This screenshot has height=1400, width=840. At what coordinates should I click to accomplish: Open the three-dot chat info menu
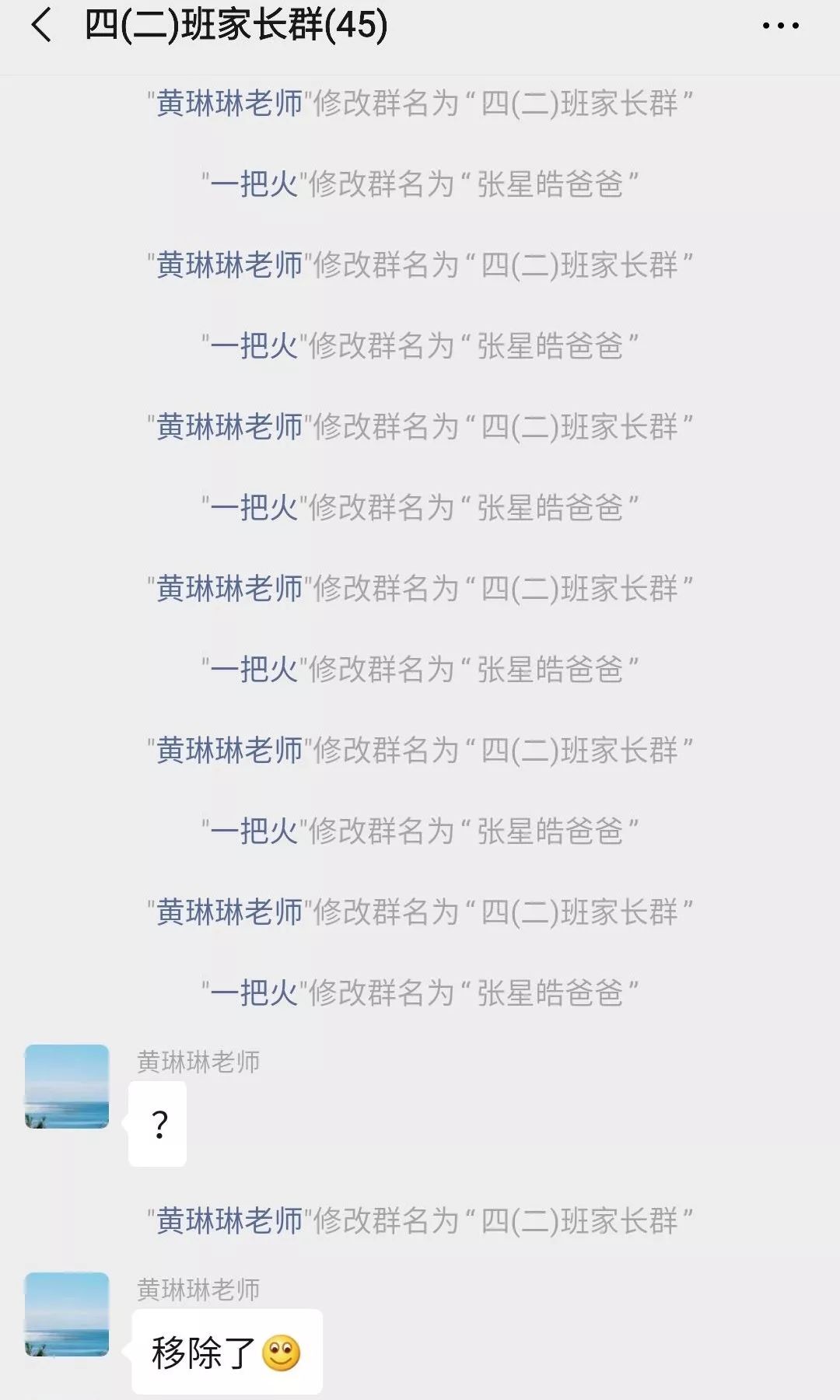click(780, 26)
